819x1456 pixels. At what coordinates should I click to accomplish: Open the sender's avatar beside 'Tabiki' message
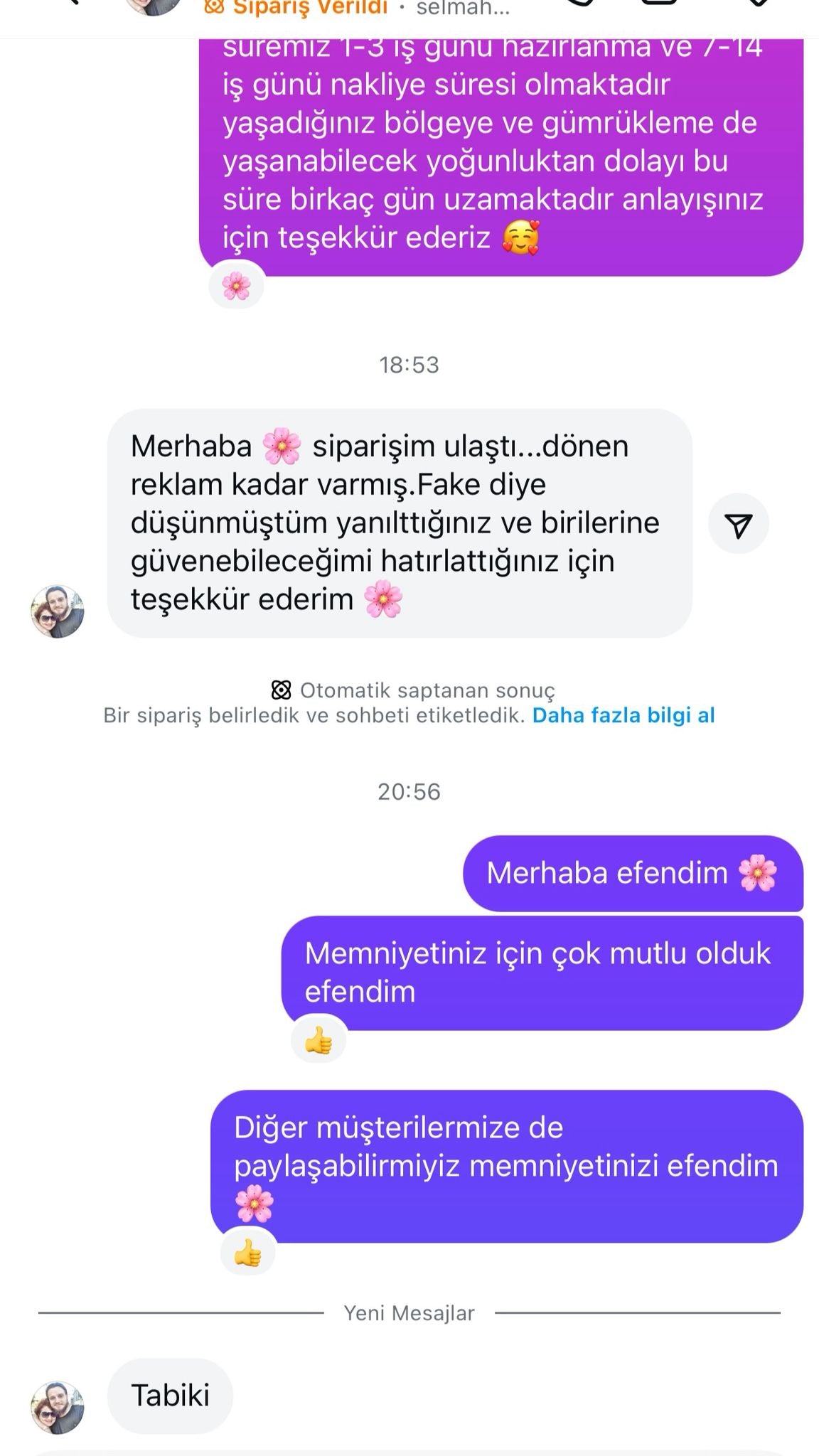(58, 1408)
